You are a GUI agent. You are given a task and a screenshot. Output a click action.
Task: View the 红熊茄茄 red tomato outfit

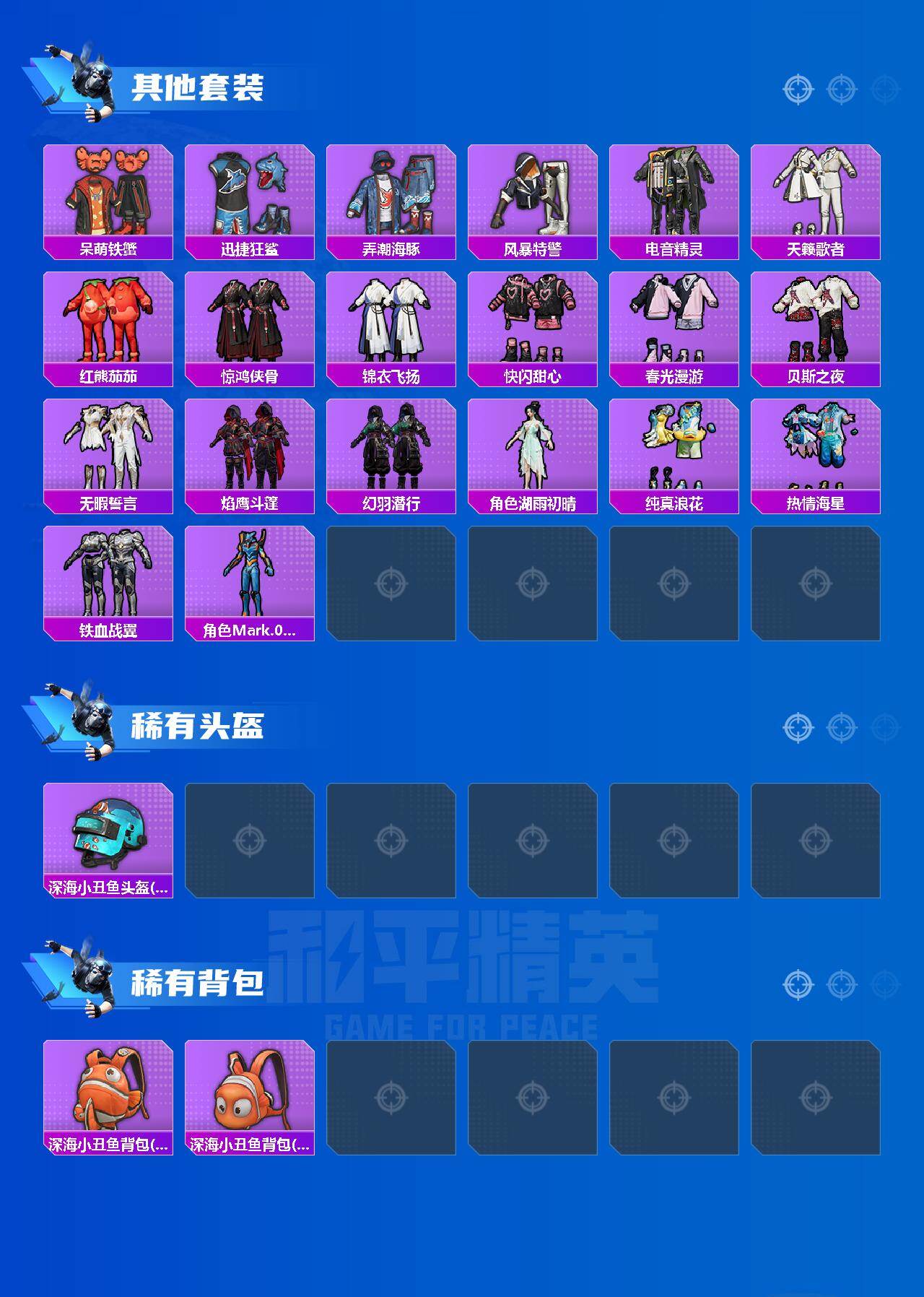(x=108, y=321)
